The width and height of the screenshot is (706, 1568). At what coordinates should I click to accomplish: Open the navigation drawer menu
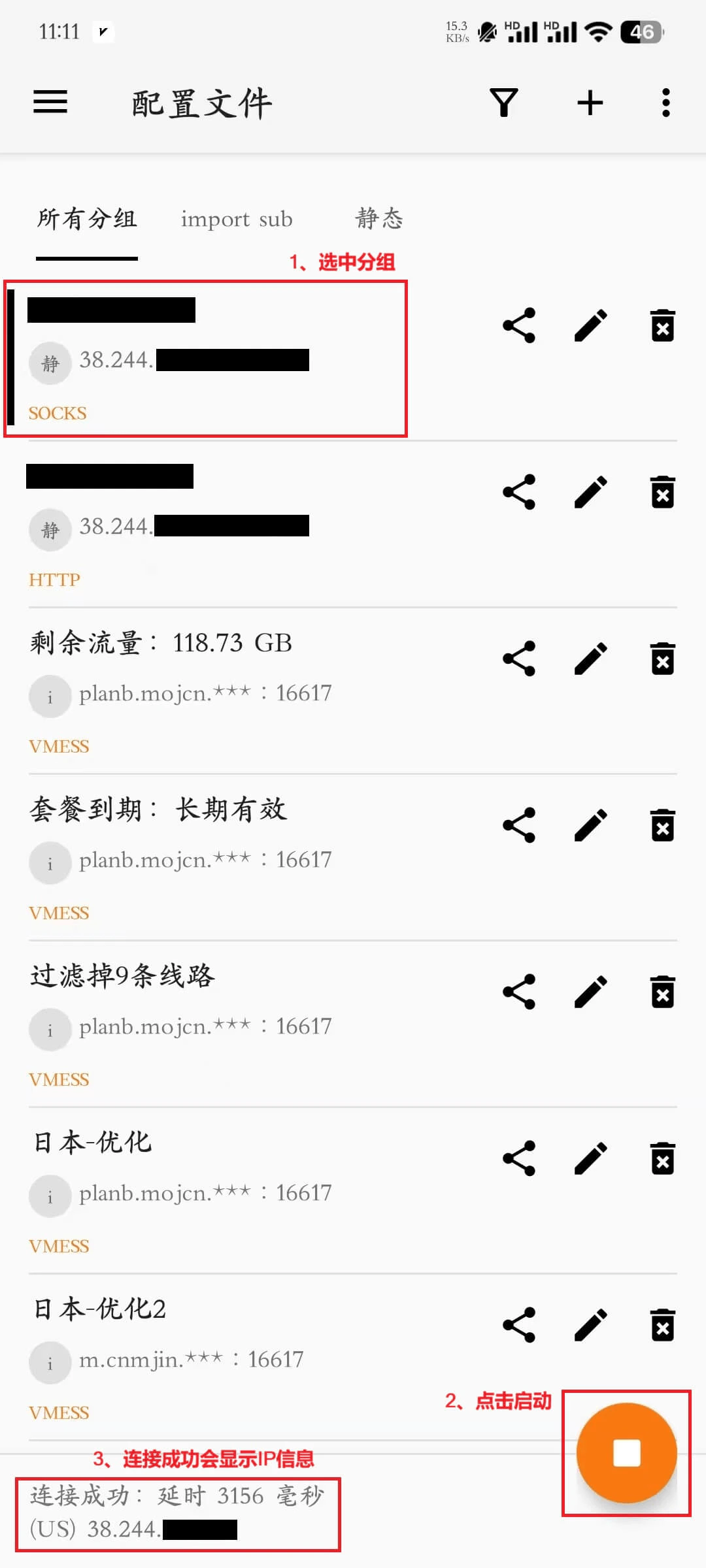tap(50, 102)
